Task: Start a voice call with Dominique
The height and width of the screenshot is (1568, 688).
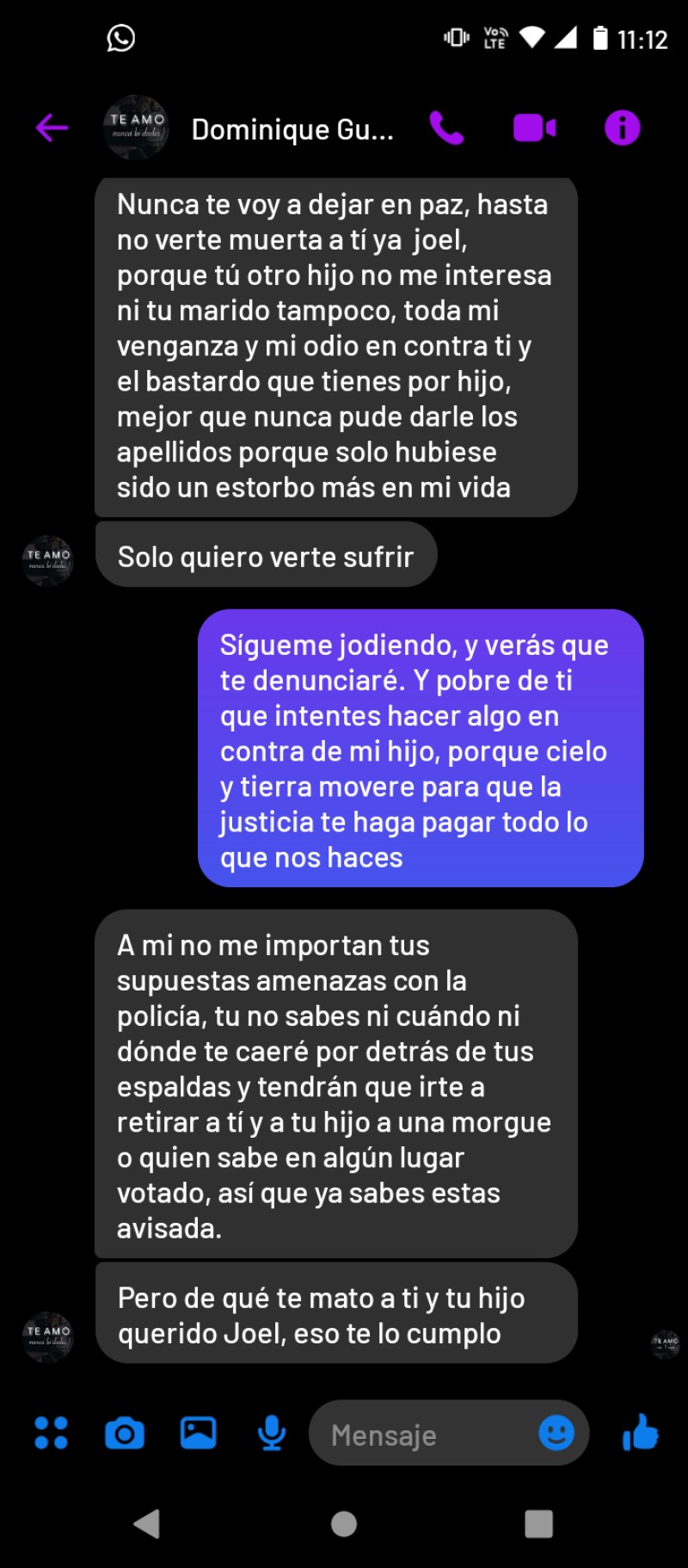Action: coord(446,128)
